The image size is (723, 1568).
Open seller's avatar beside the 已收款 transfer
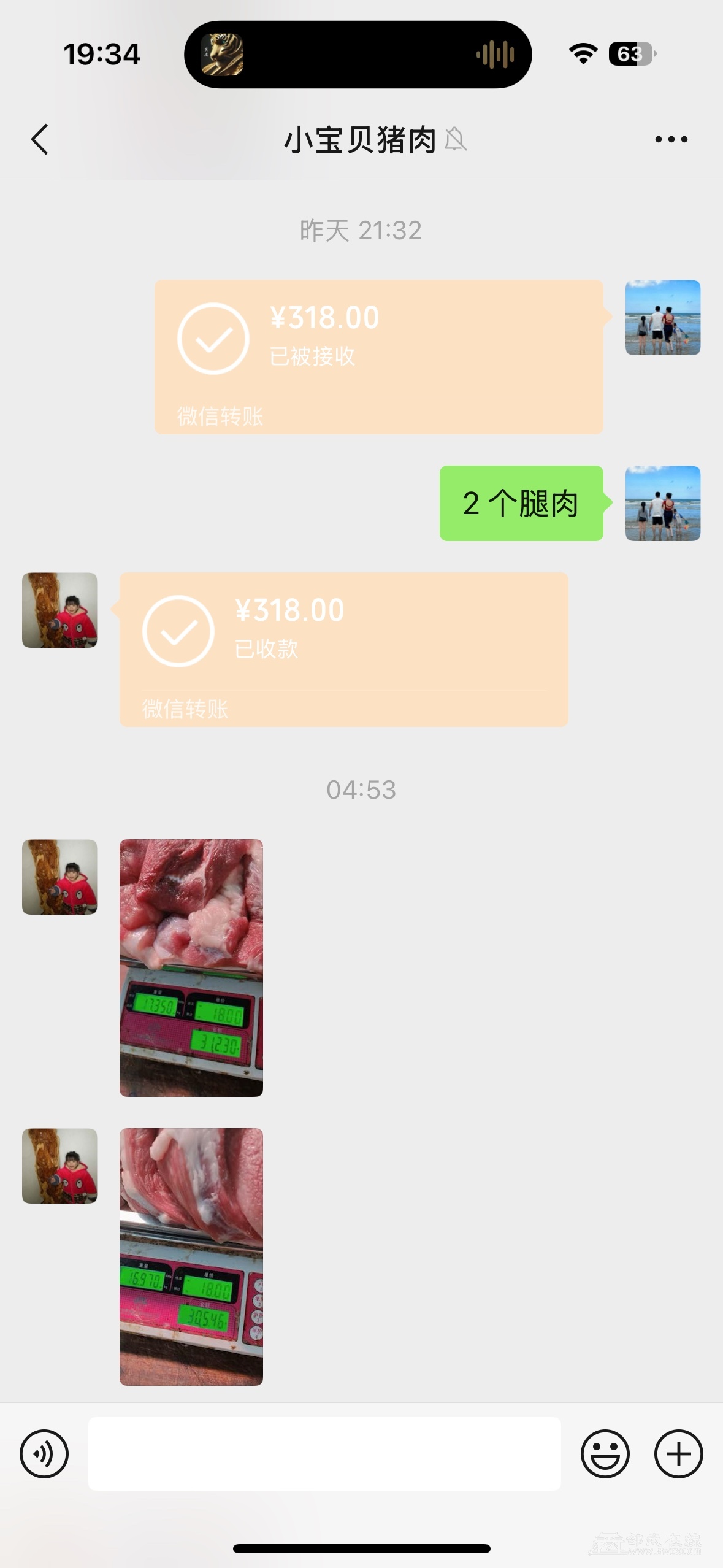[59, 610]
